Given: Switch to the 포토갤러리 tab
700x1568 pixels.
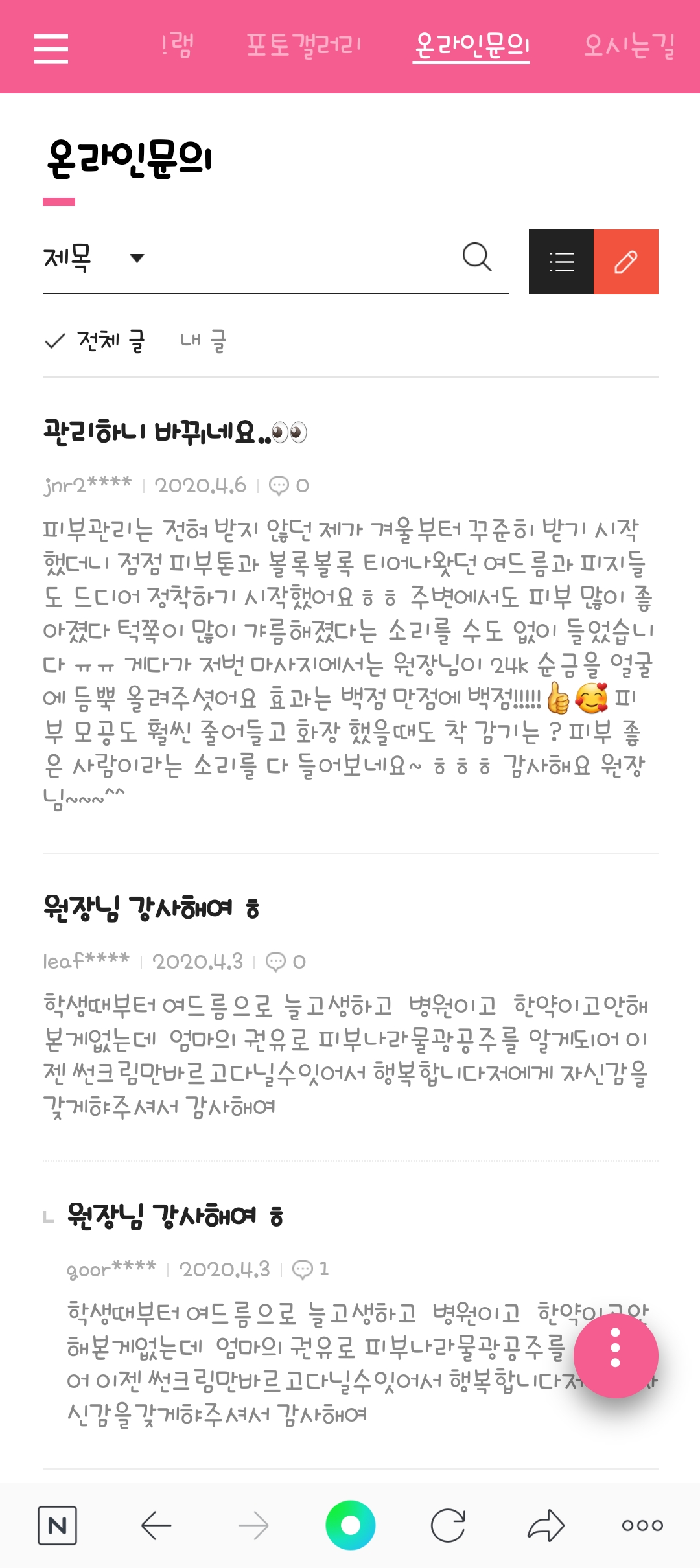Looking at the screenshot, I should (303, 46).
